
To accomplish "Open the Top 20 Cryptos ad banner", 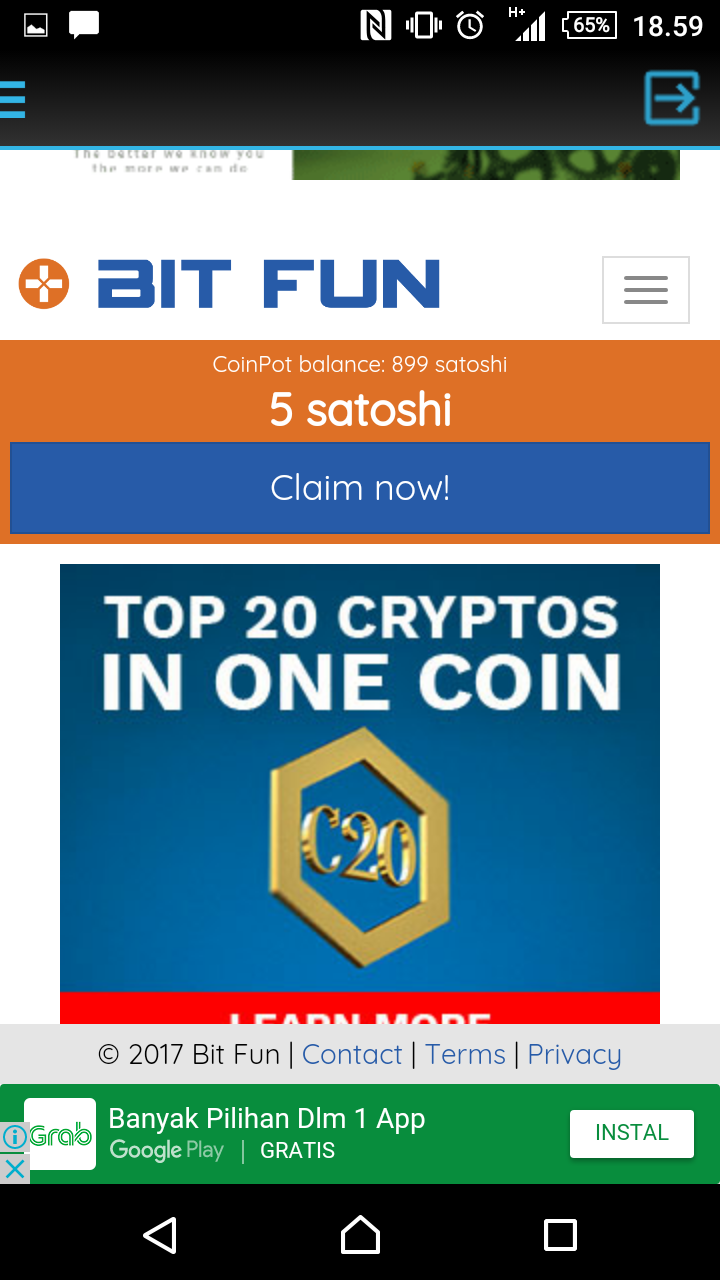I will 360,794.
